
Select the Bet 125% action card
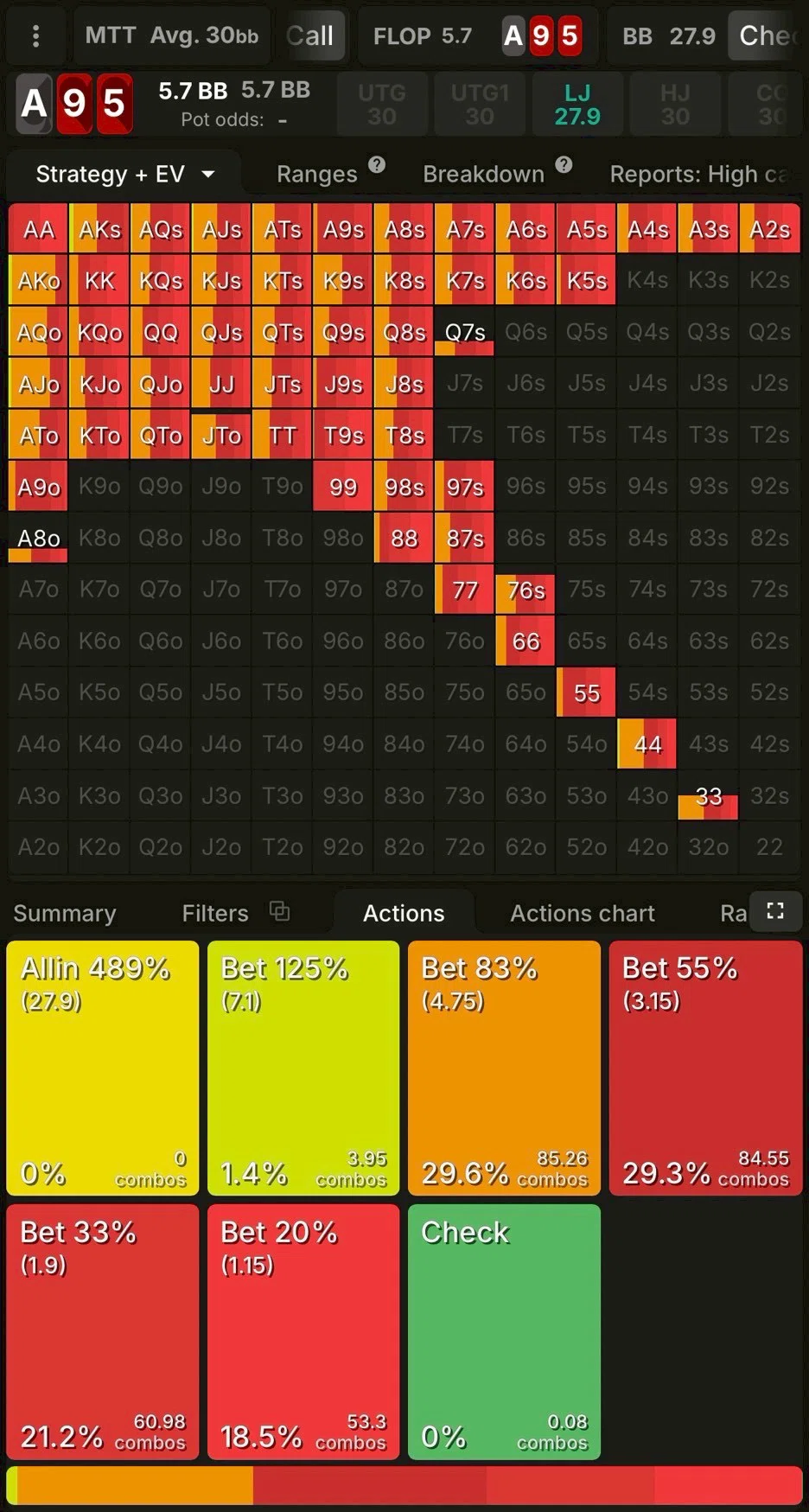pyautogui.click(x=303, y=1068)
